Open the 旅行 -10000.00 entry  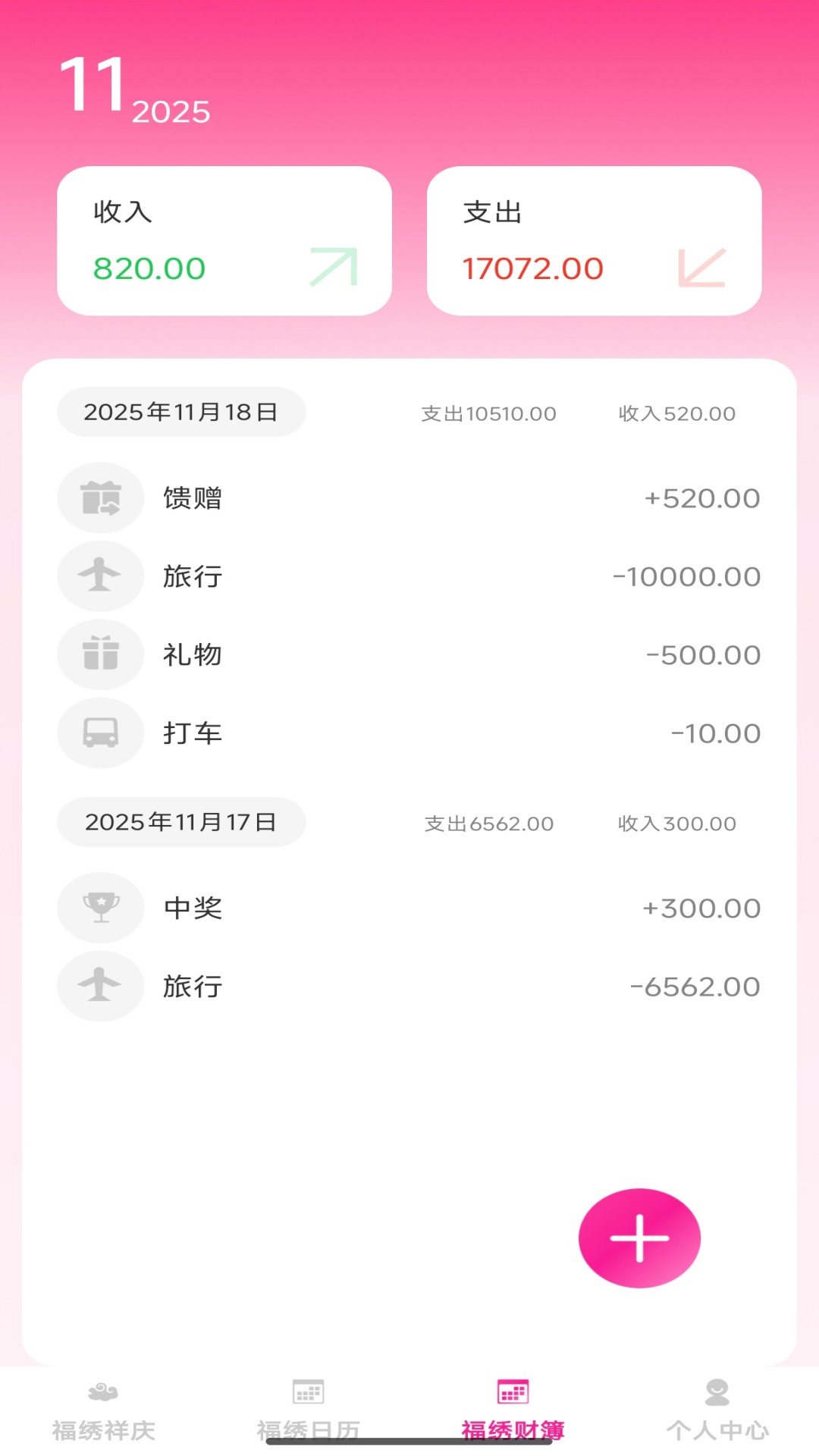409,576
